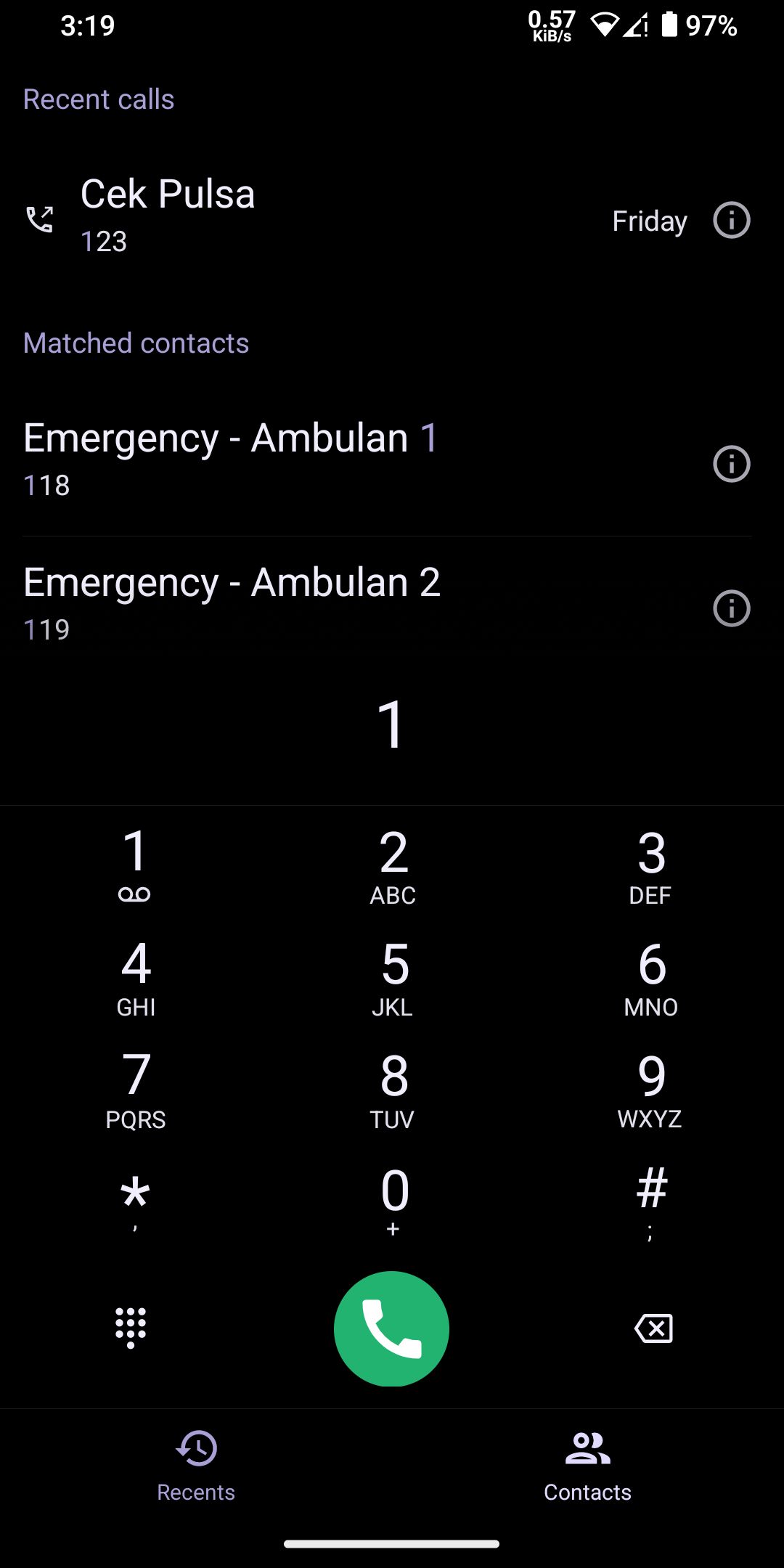784x1568 pixels.
Task: Dial digit 5 on keypad
Action: click(393, 977)
